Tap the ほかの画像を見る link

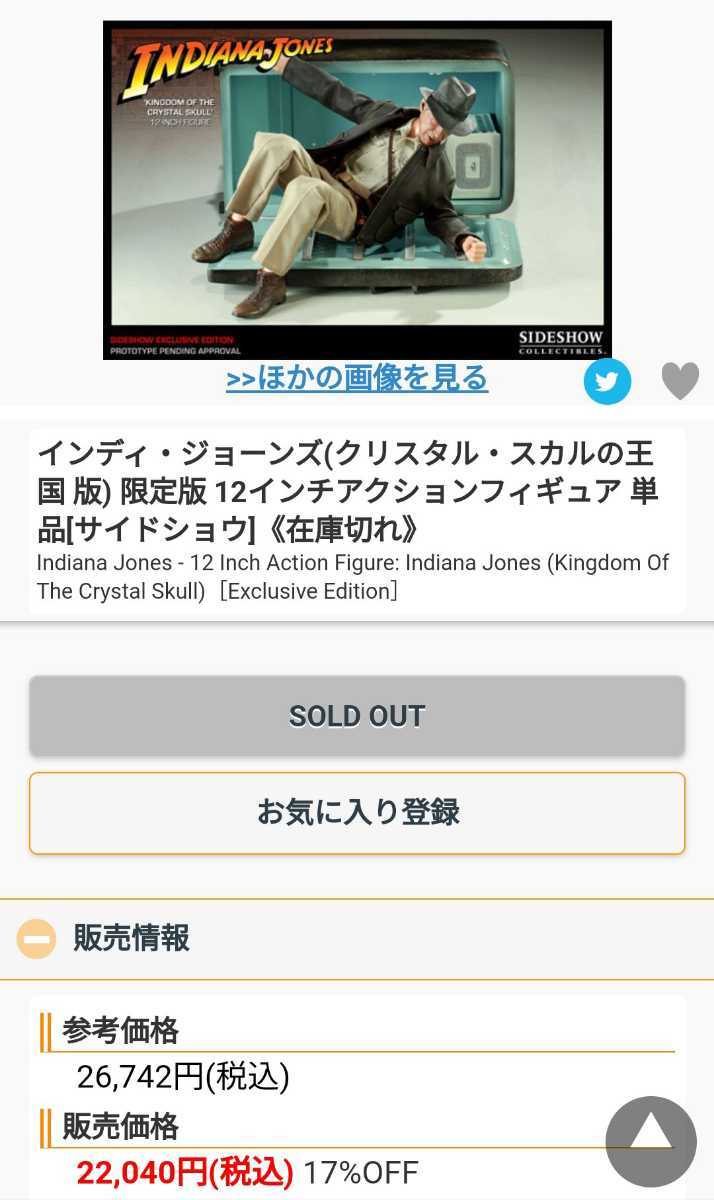[x=357, y=379]
